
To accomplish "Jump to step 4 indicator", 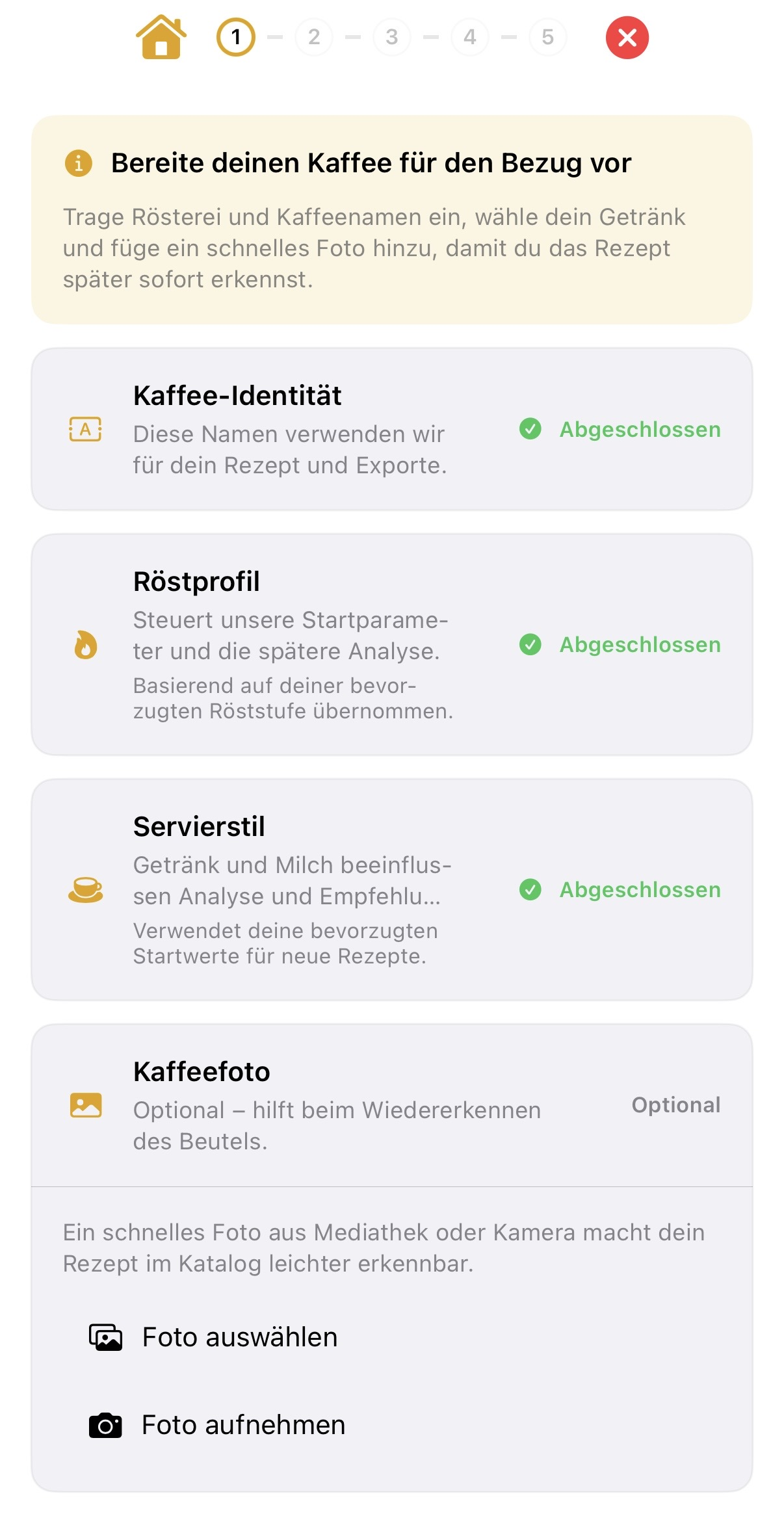I will (x=469, y=38).
